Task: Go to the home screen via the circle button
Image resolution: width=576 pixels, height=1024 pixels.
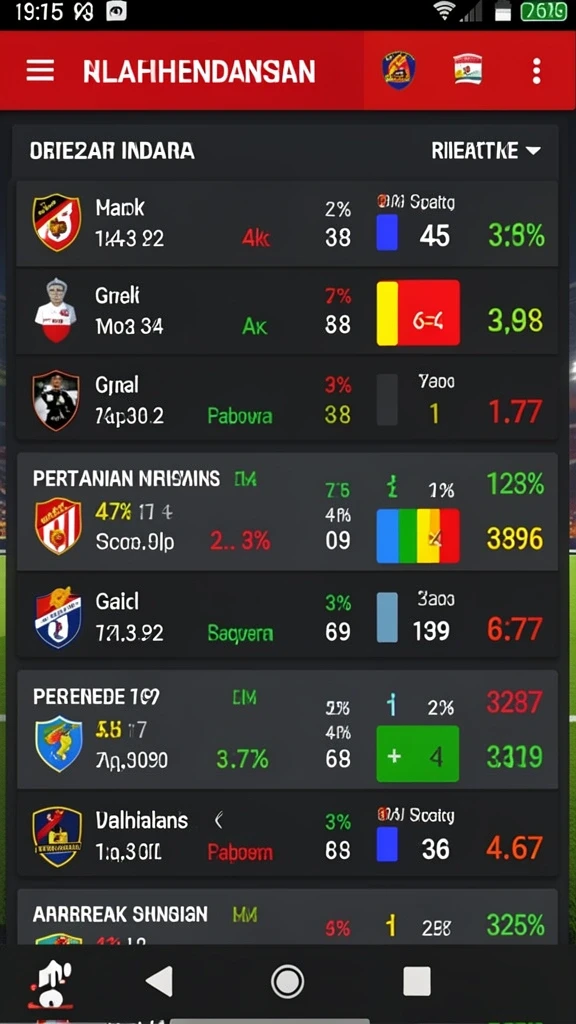Action: (x=287, y=981)
